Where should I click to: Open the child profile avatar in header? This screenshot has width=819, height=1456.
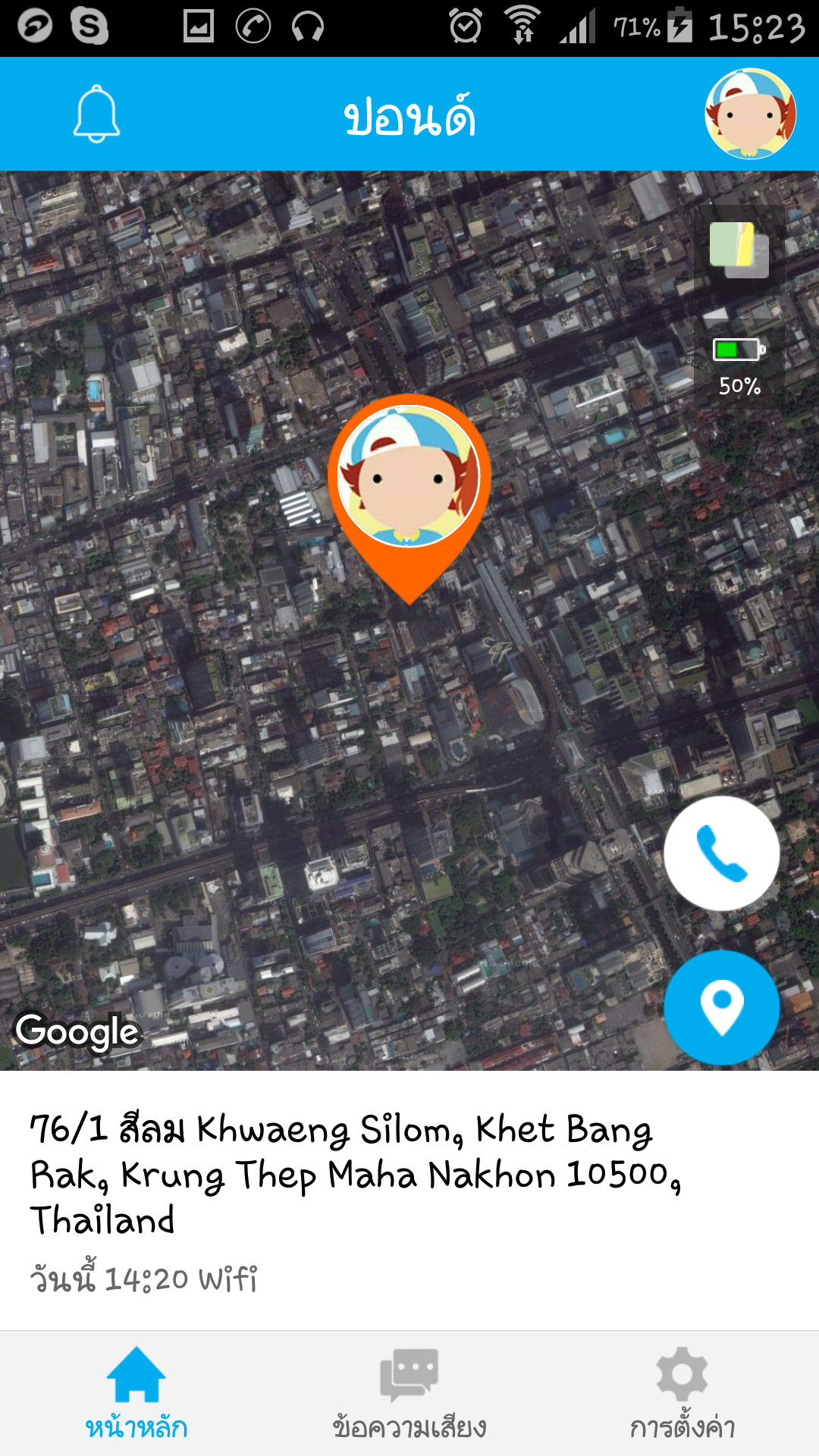pos(750,114)
